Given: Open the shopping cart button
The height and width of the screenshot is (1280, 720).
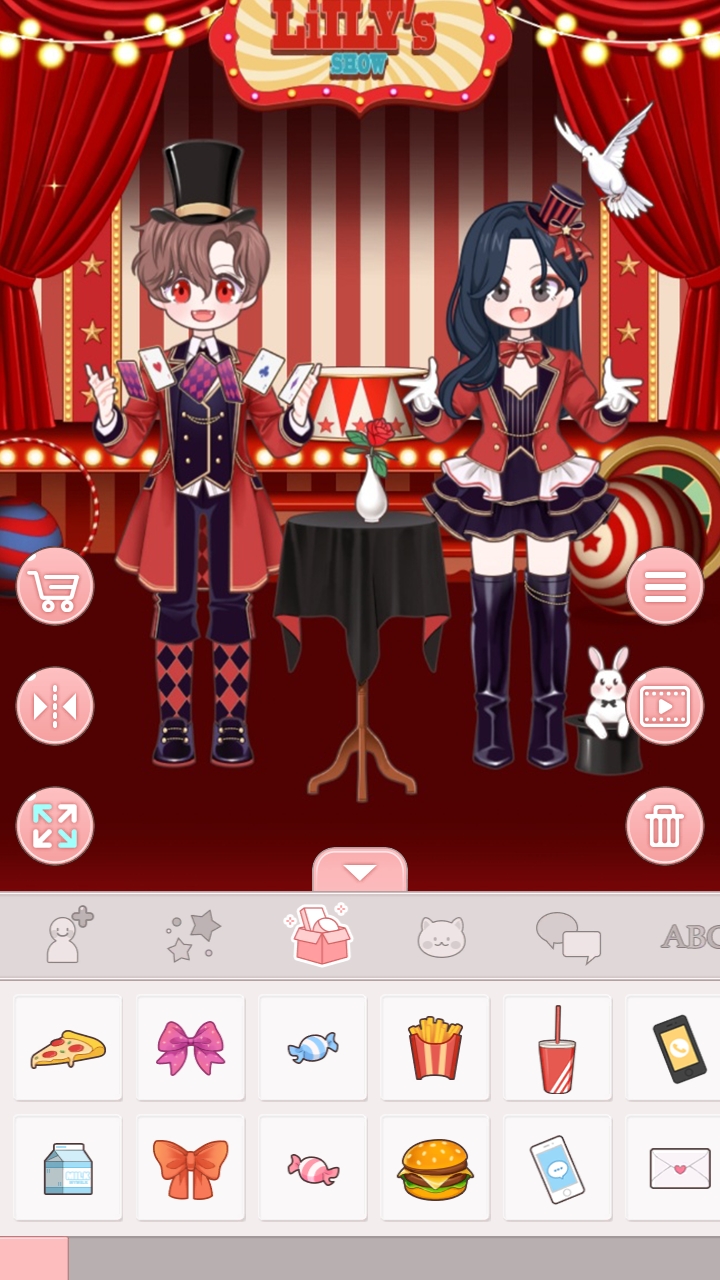Looking at the screenshot, I should coord(55,586).
